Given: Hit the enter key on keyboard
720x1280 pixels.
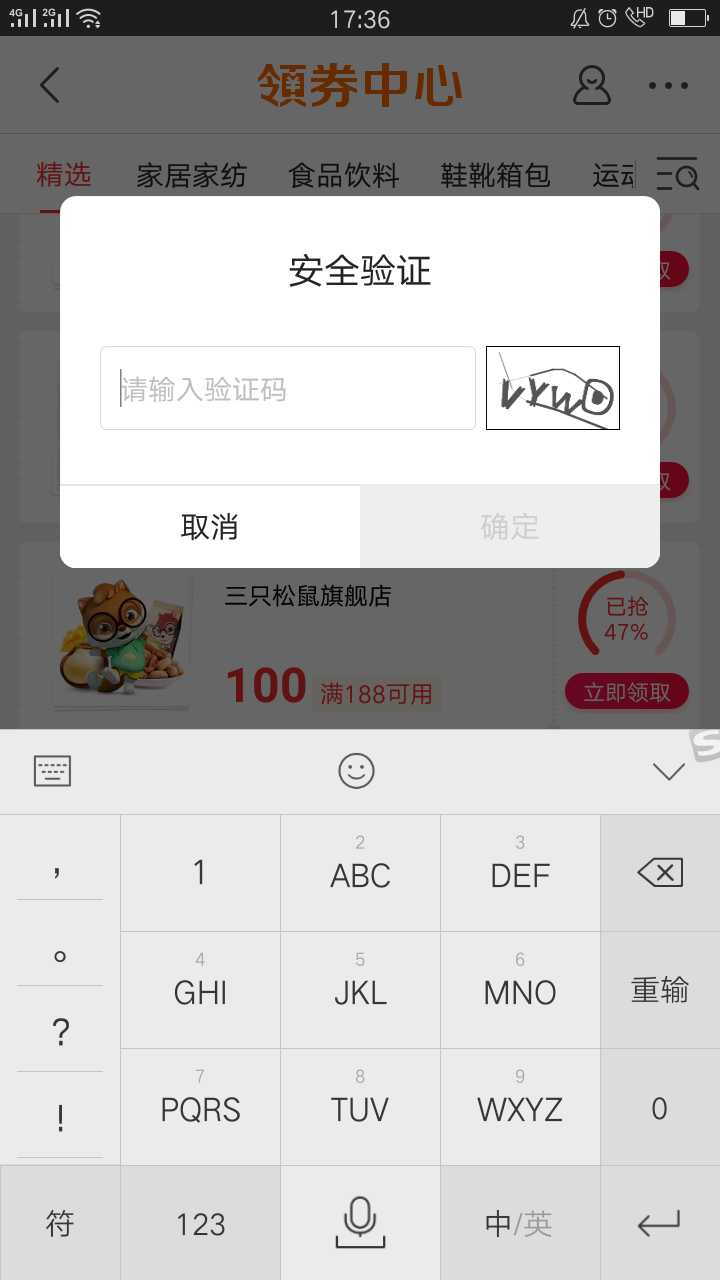Looking at the screenshot, I should [x=660, y=1223].
